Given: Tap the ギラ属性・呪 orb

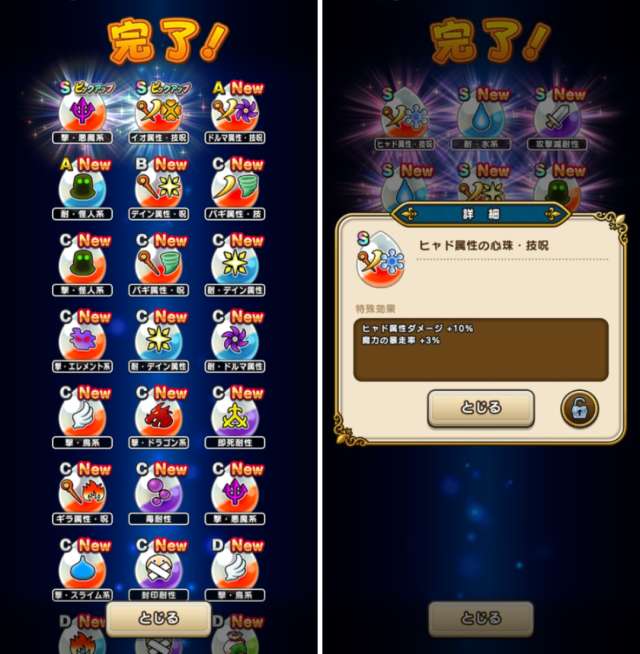Looking at the screenshot, I should 82,493.
